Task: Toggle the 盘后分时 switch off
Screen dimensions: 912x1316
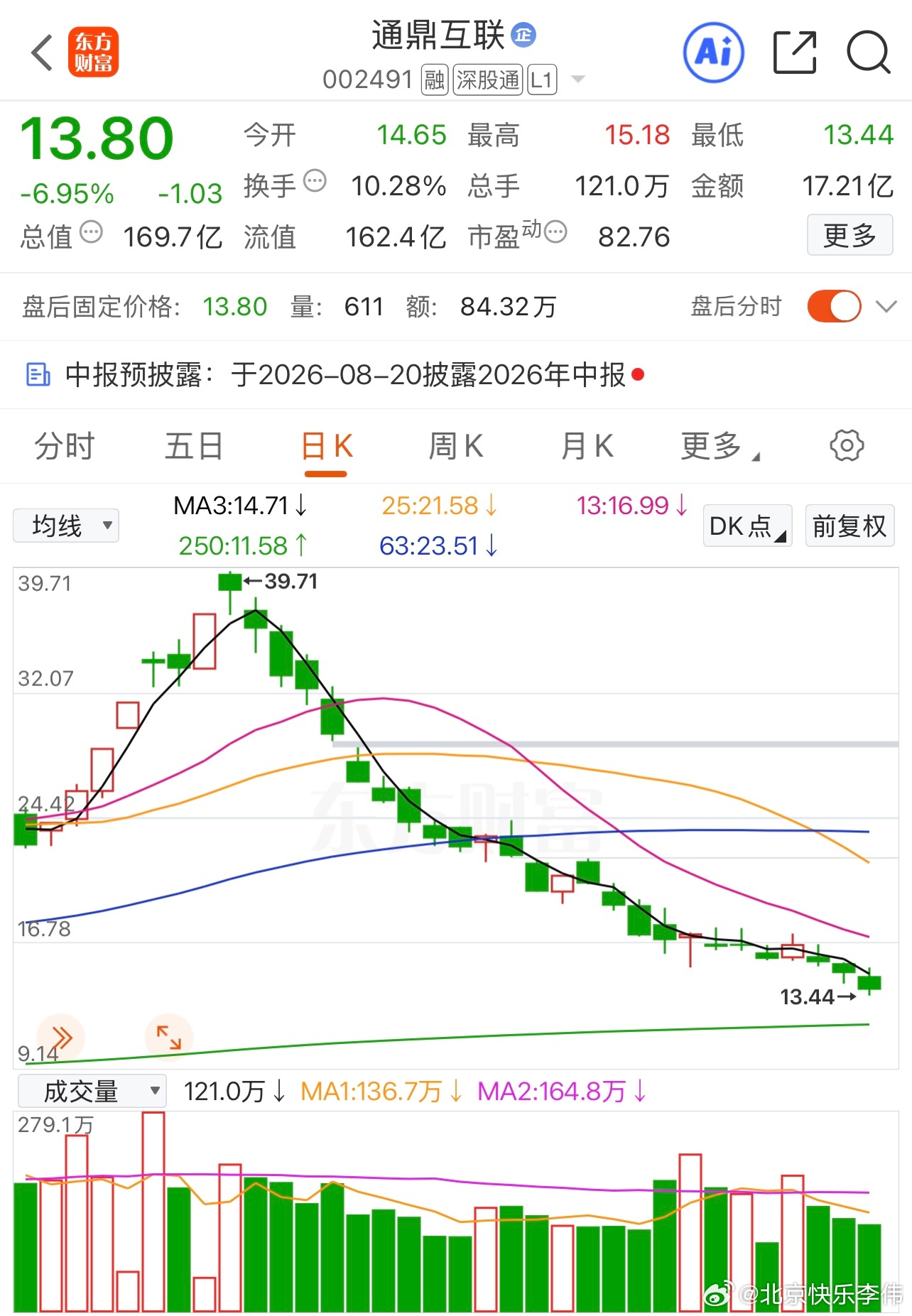Action: [834, 306]
